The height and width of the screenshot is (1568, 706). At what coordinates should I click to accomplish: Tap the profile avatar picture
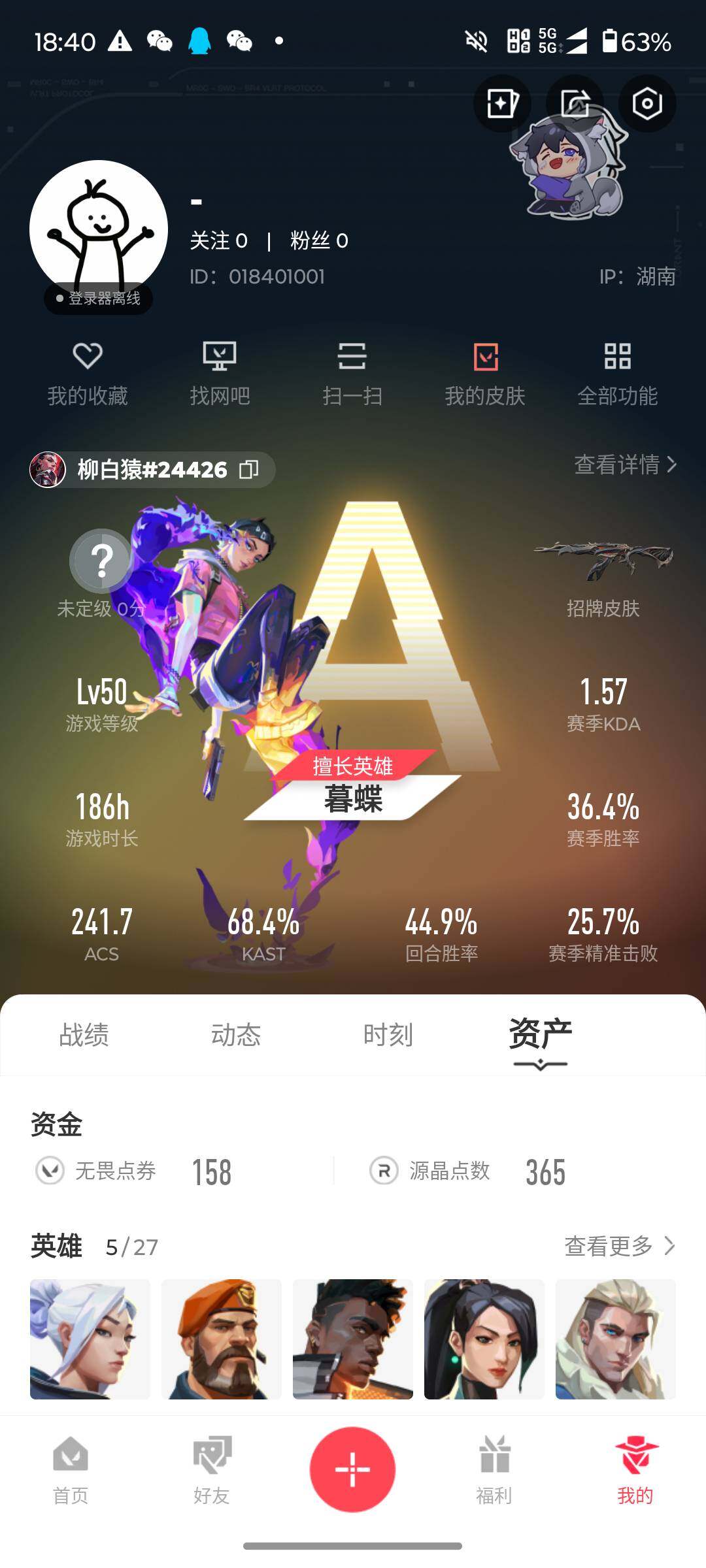pos(99,229)
